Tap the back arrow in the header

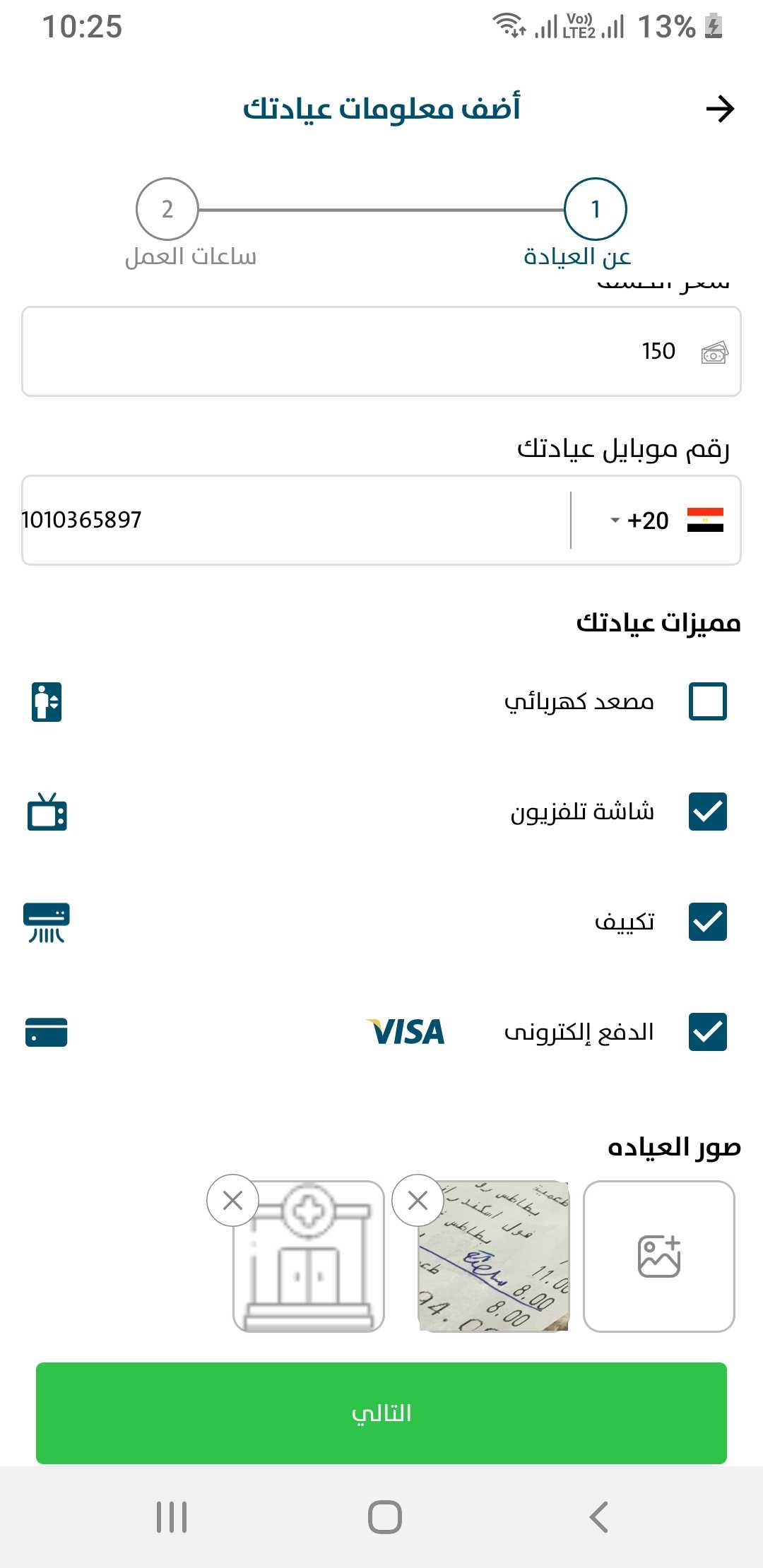[x=720, y=109]
